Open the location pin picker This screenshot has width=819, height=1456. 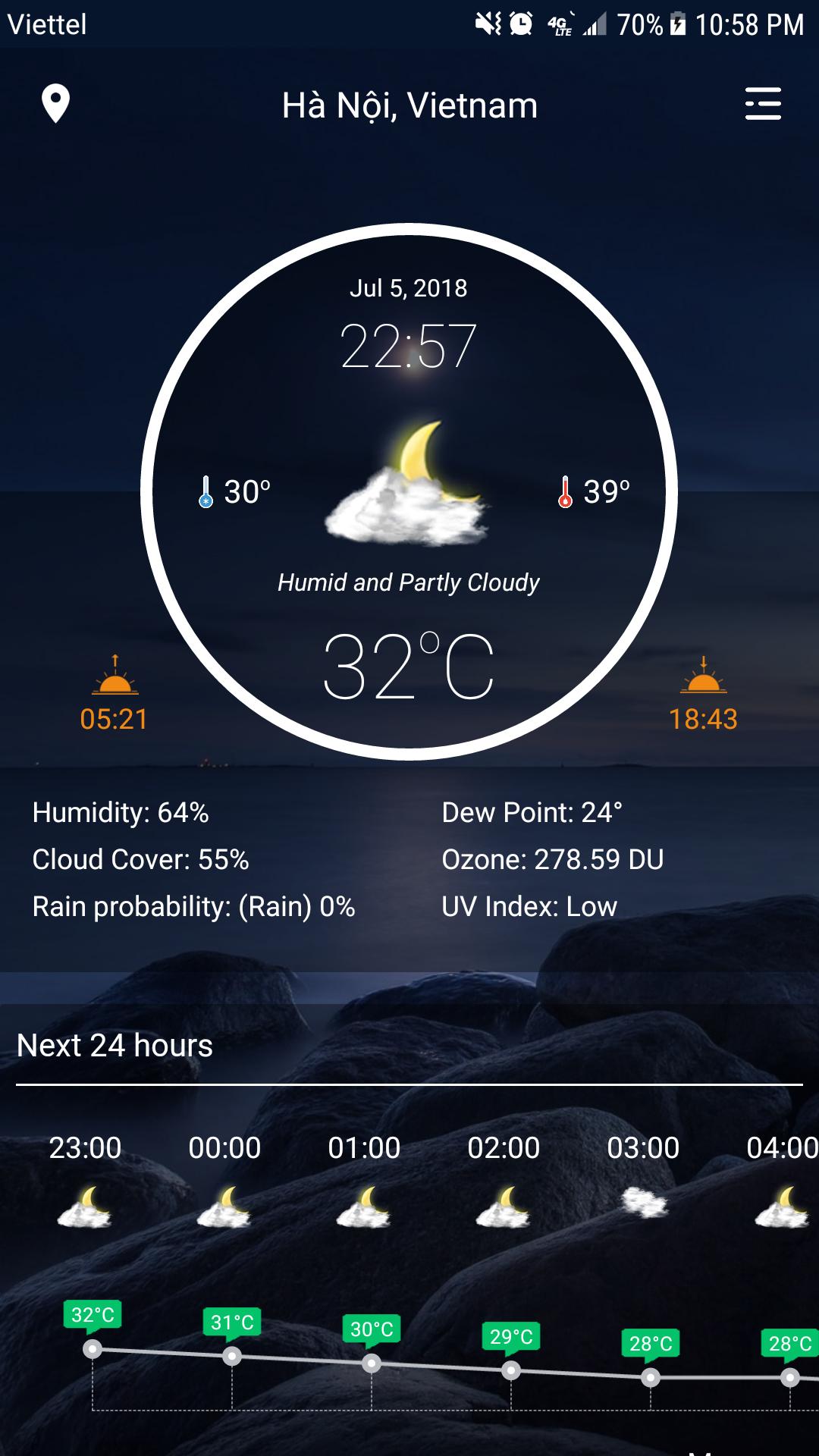(55, 104)
